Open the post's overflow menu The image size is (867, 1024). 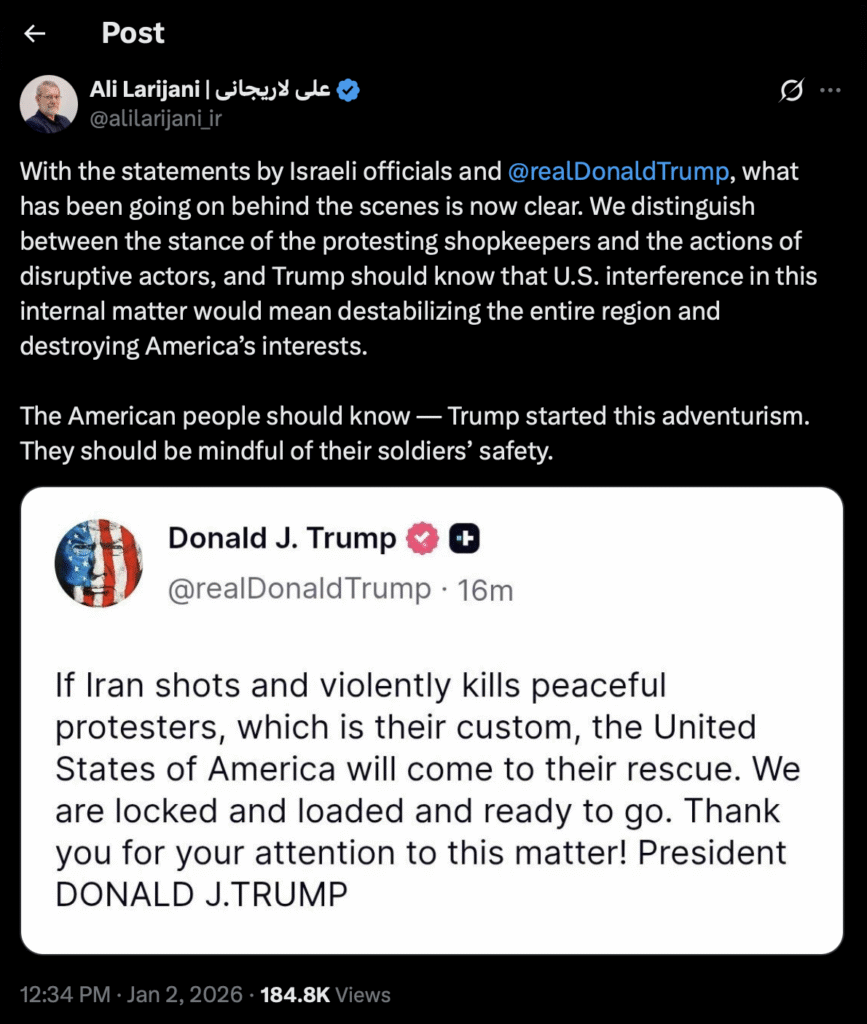tap(830, 91)
